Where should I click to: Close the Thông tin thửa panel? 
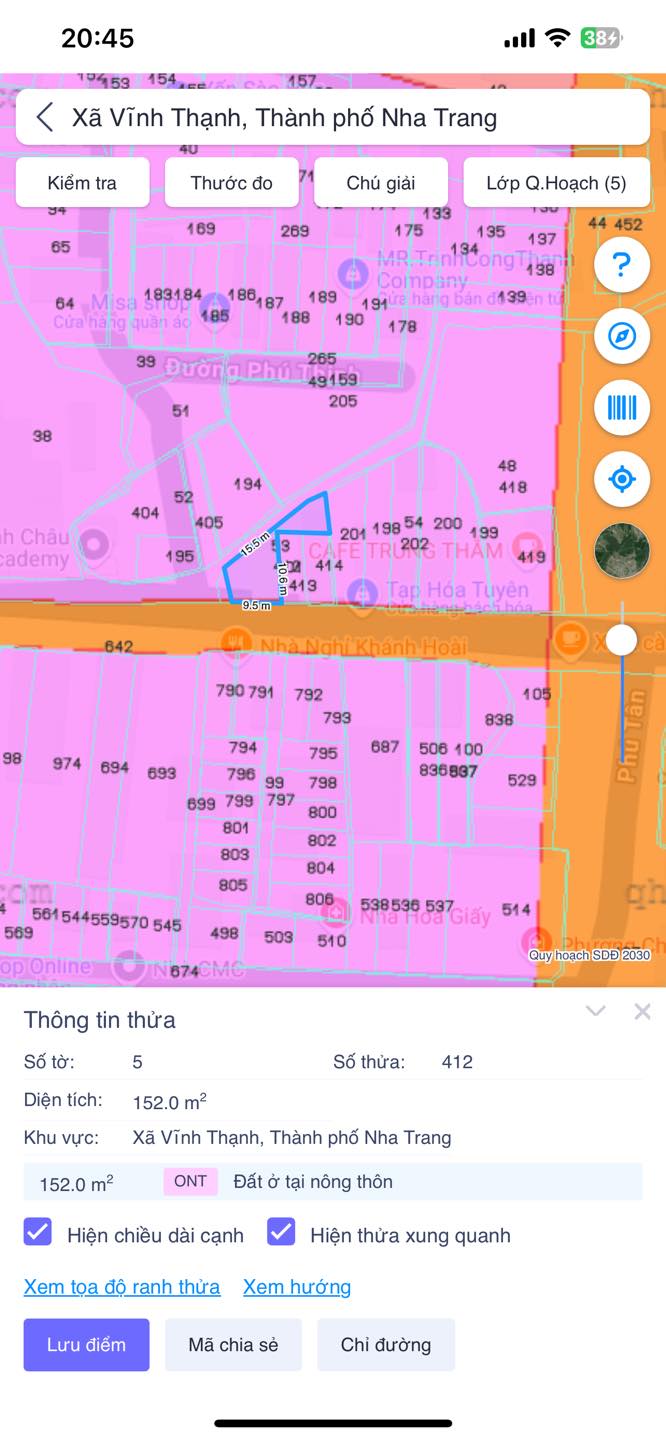click(x=642, y=1011)
